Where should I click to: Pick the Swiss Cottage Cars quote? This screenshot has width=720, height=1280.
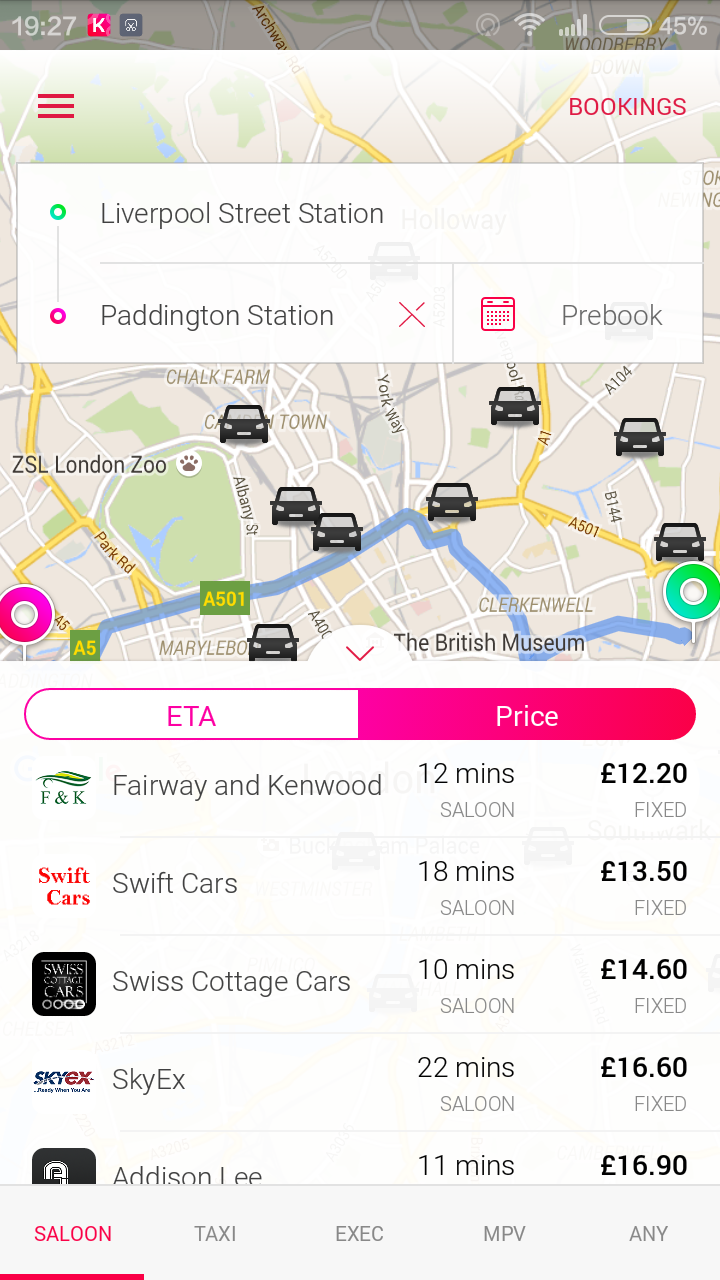point(360,985)
